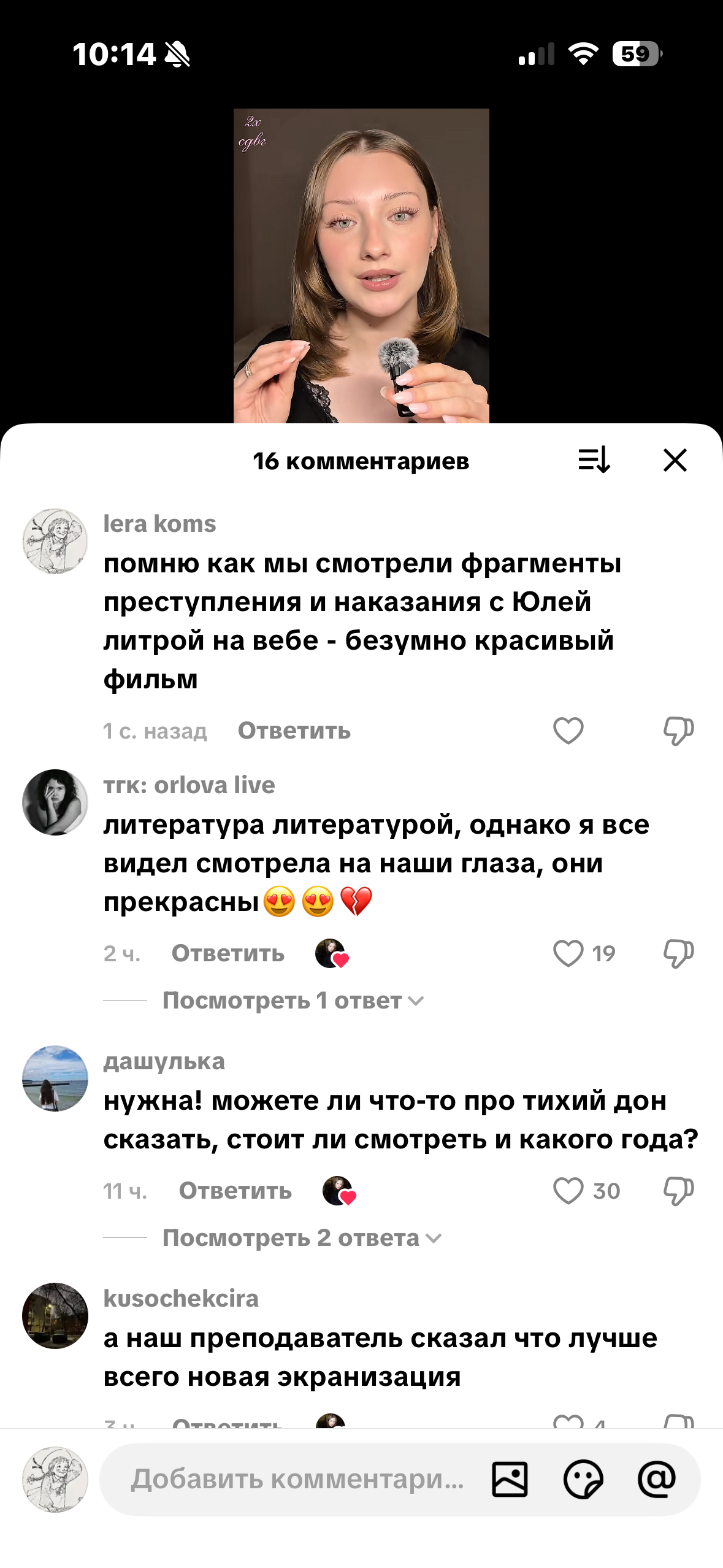Image resolution: width=723 pixels, height=1568 pixels.
Task: Close the comments panel
Action: 675,460
